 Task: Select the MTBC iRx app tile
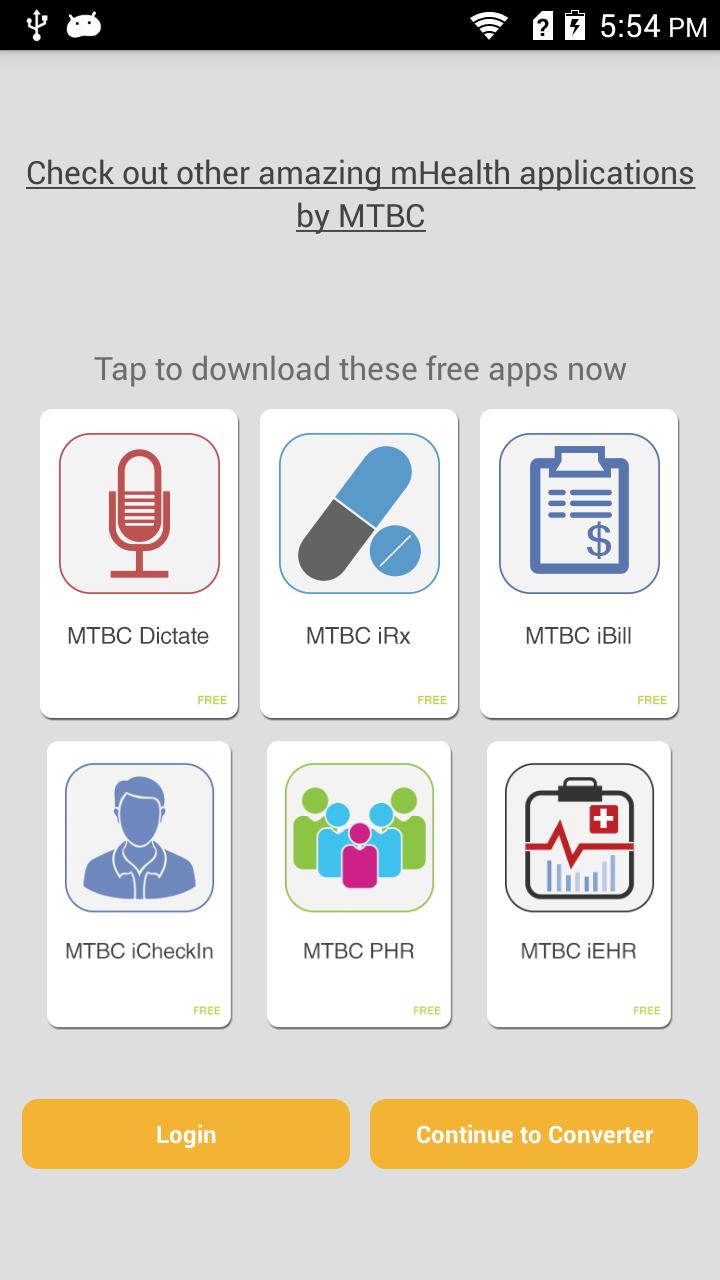pos(359,562)
